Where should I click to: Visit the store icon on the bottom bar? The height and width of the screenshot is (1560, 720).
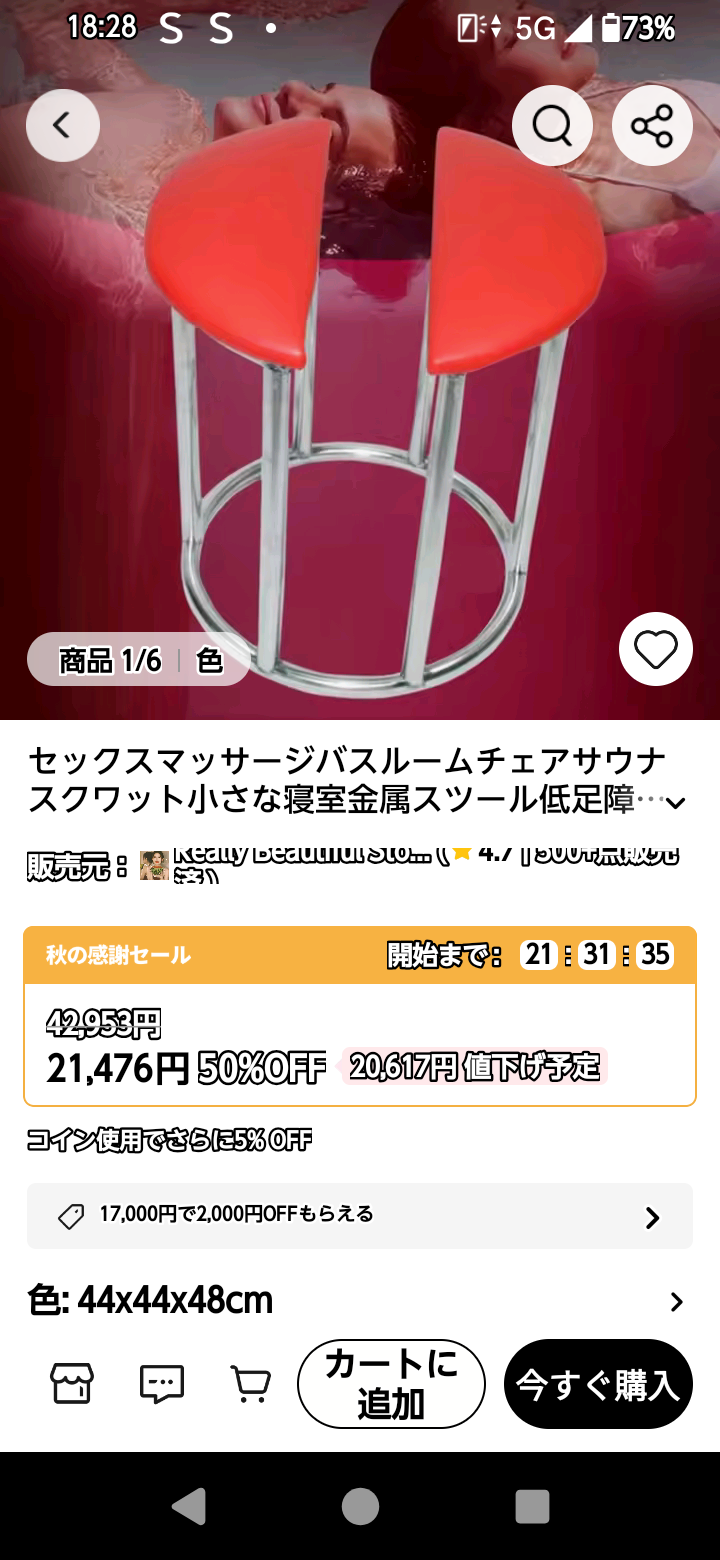72,1384
